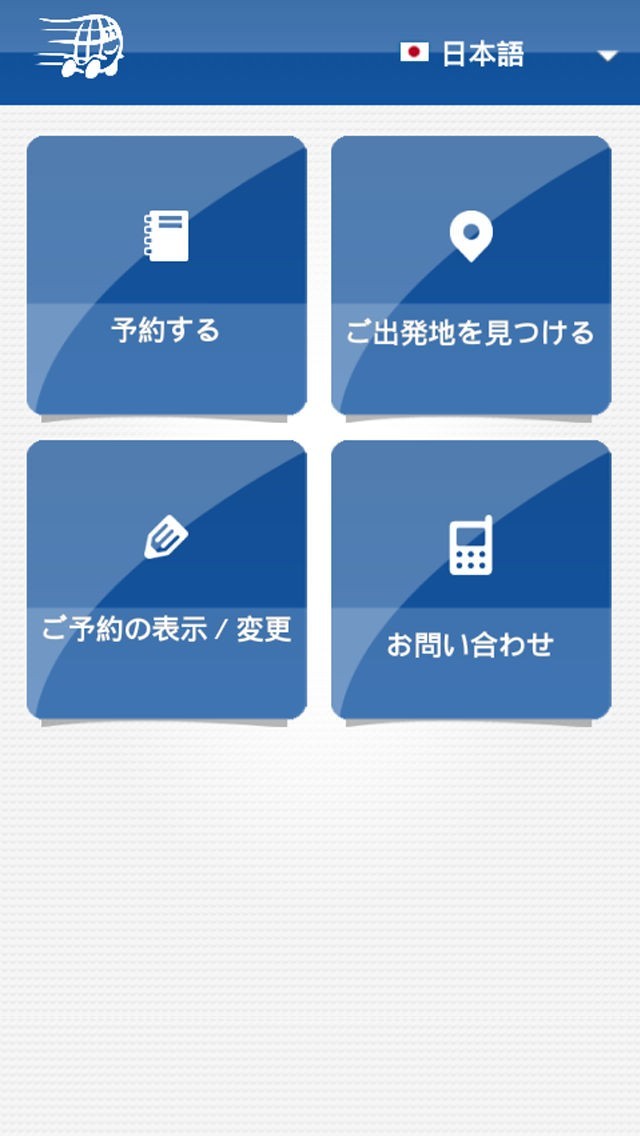View or change reservation via ご予約の表示 / 変更
640x1136 pixels.
[166, 579]
